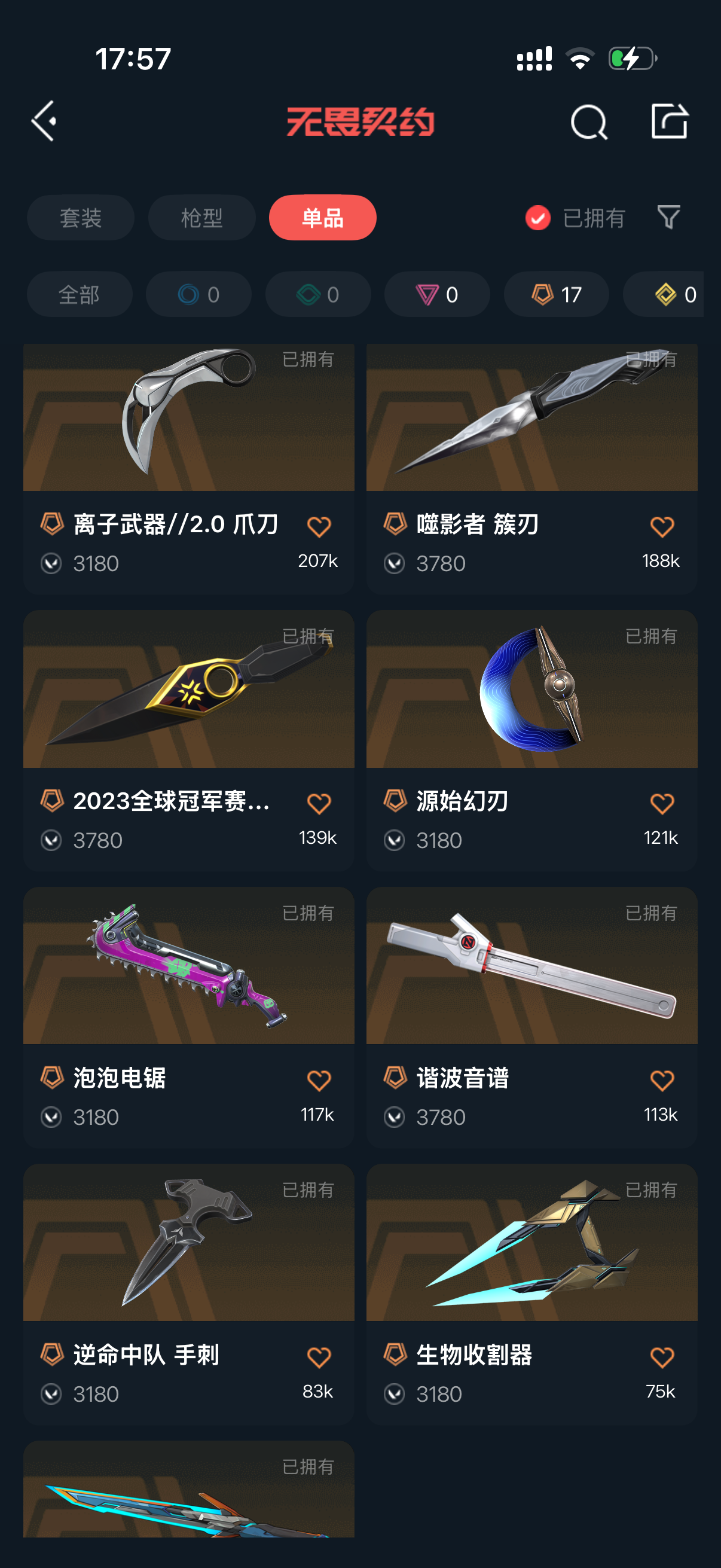Open the search icon

click(x=588, y=122)
